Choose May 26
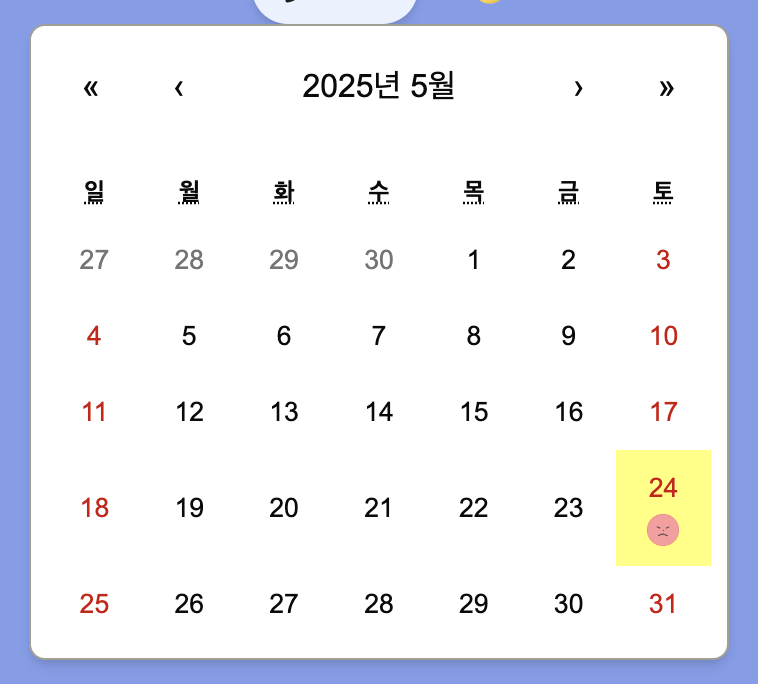This screenshot has height=684, width=758. [189, 604]
